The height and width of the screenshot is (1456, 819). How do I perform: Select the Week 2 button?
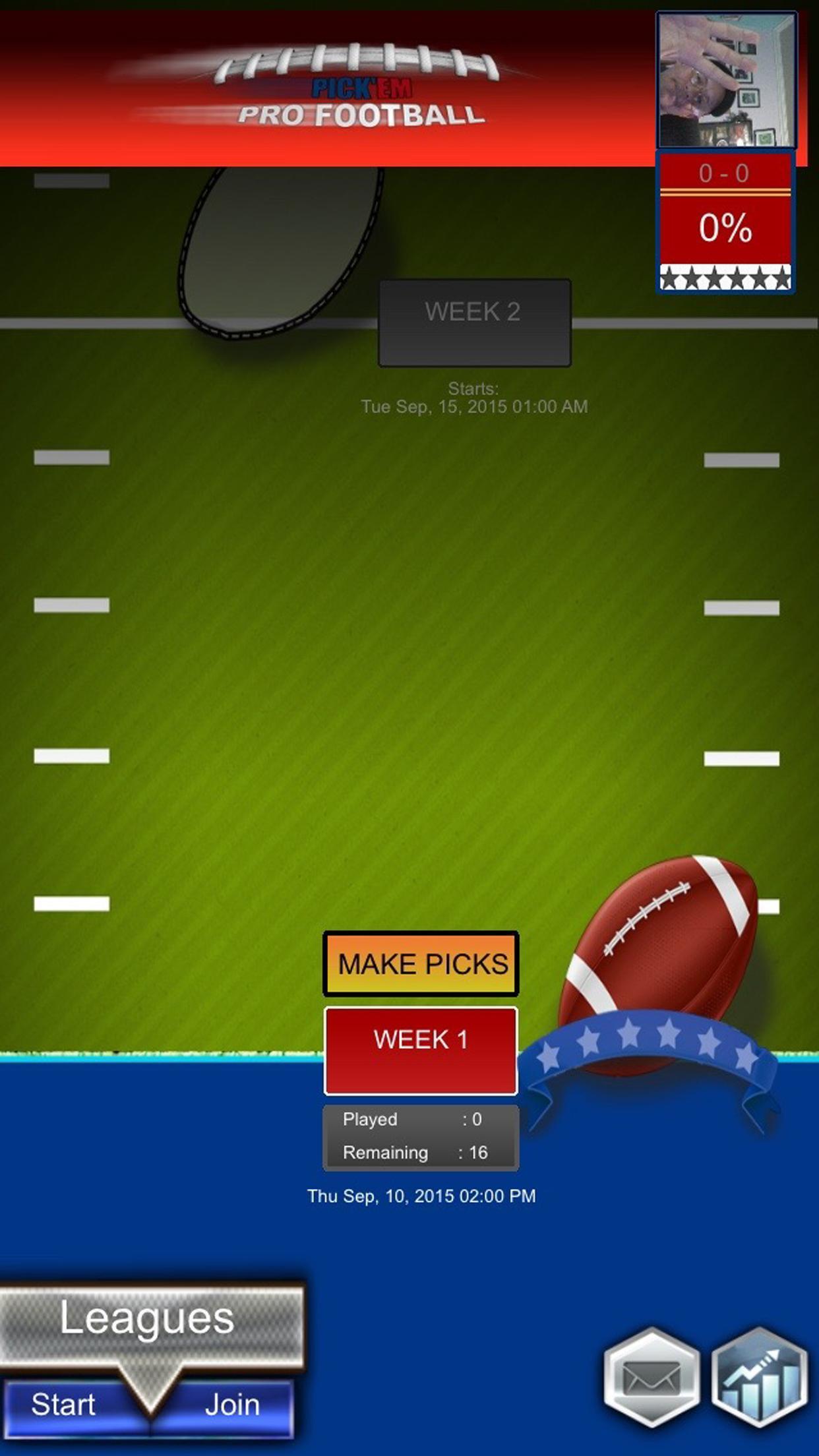(x=474, y=322)
